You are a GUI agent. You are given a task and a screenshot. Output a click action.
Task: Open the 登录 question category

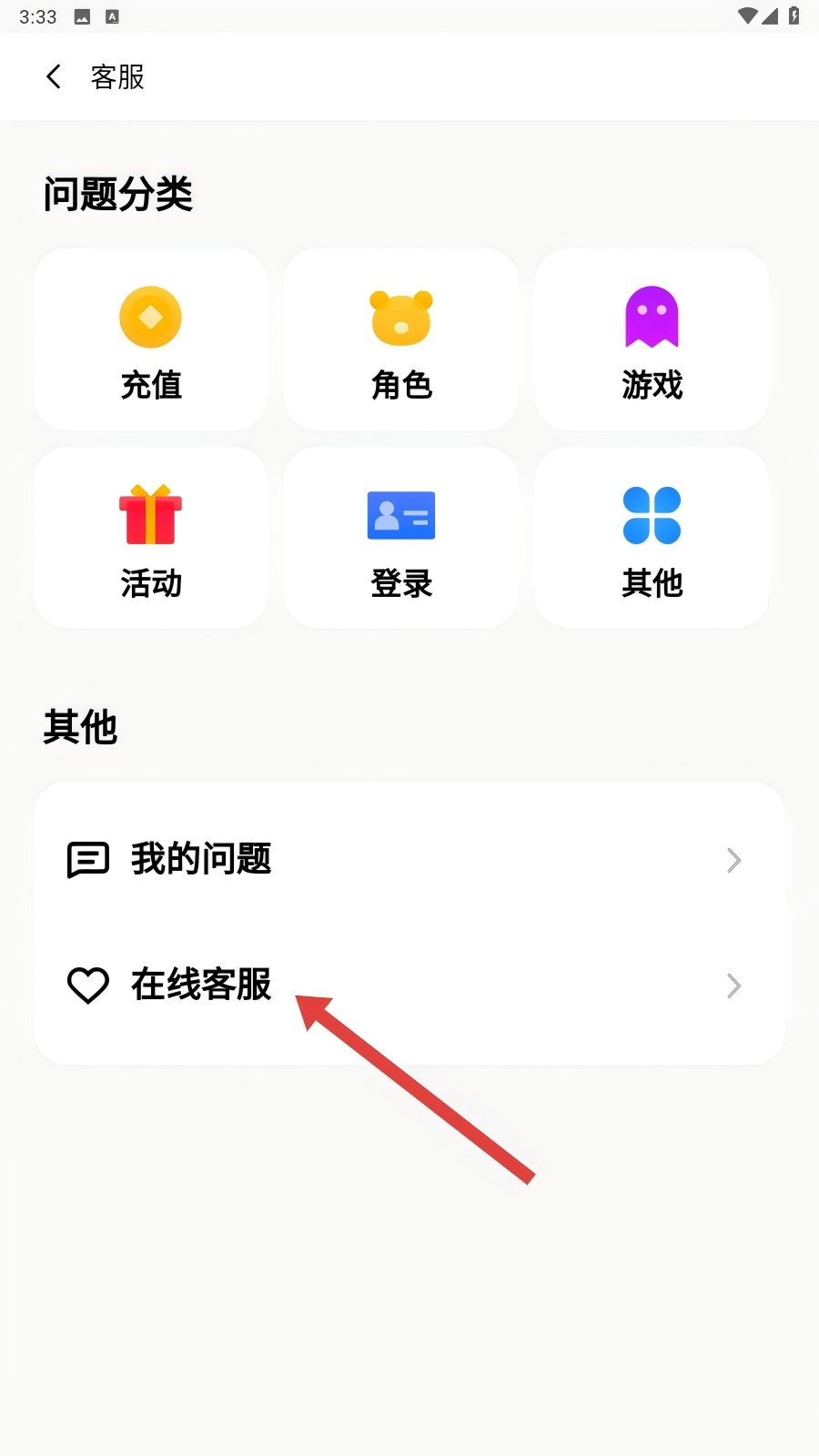(401, 539)
